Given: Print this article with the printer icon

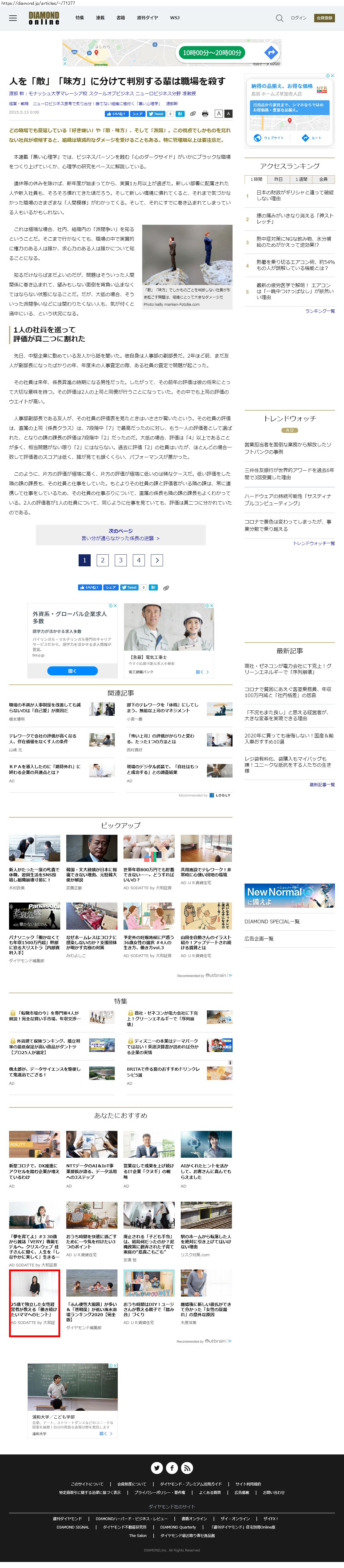Looking at the screenshot, I should [205, 114].
